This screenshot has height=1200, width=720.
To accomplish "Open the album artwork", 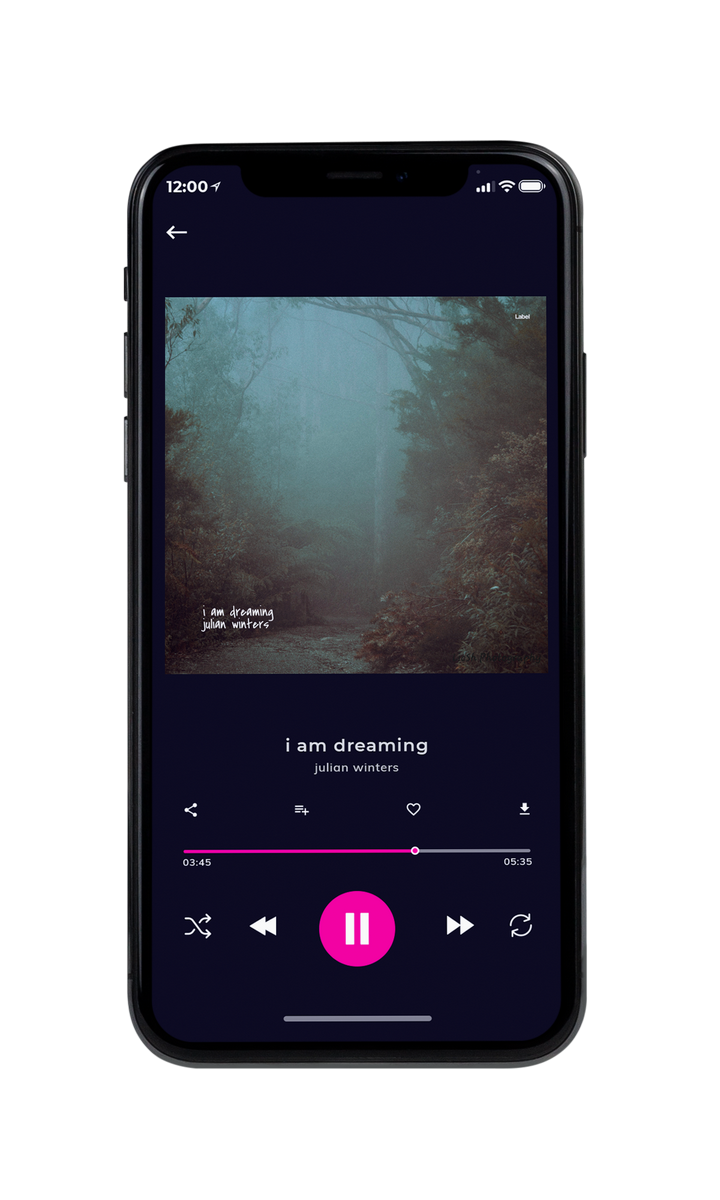I will pos(356,485).
